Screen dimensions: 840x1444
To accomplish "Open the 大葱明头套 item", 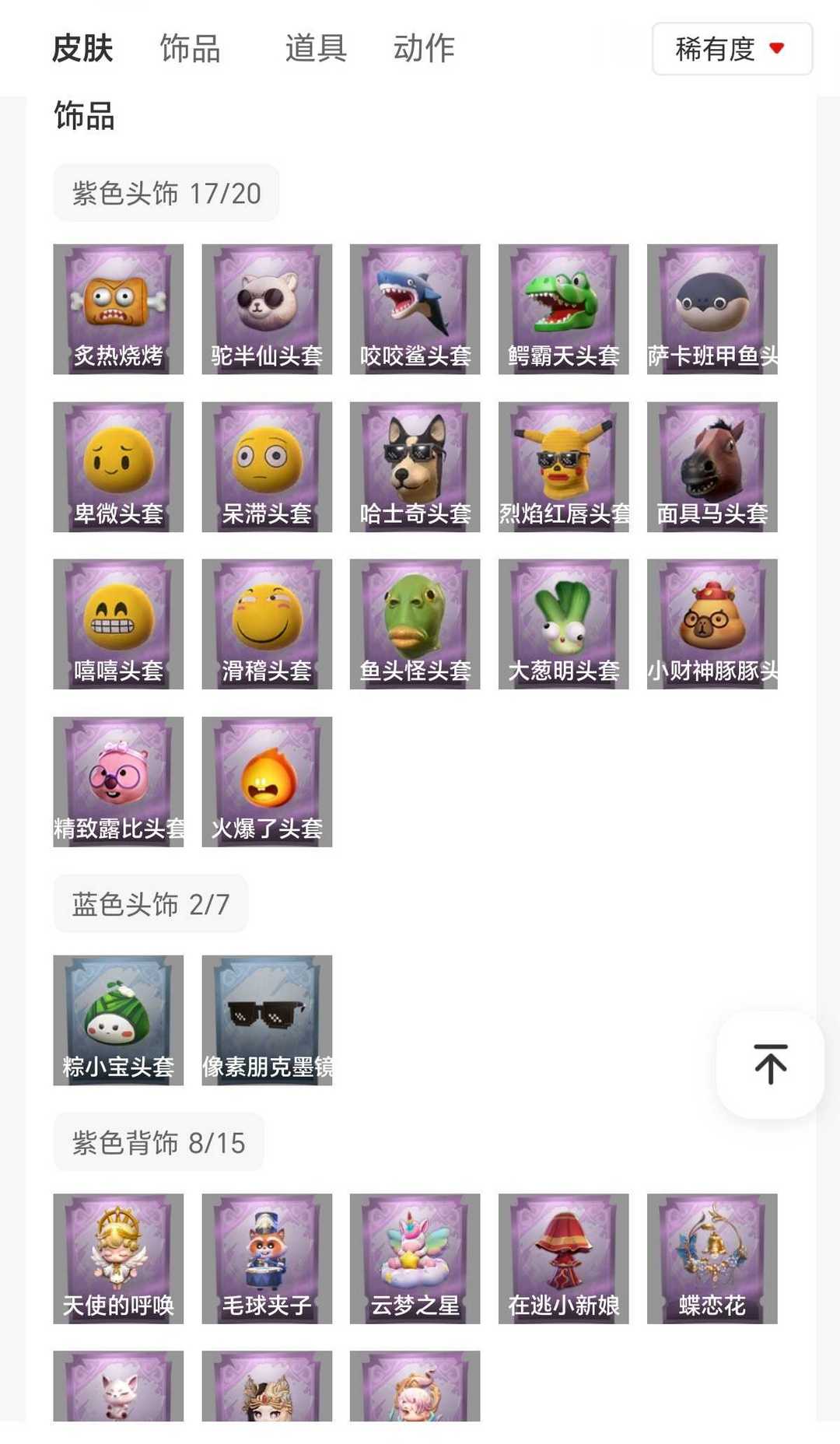I will pyautogui.click(x=563, y=624).
